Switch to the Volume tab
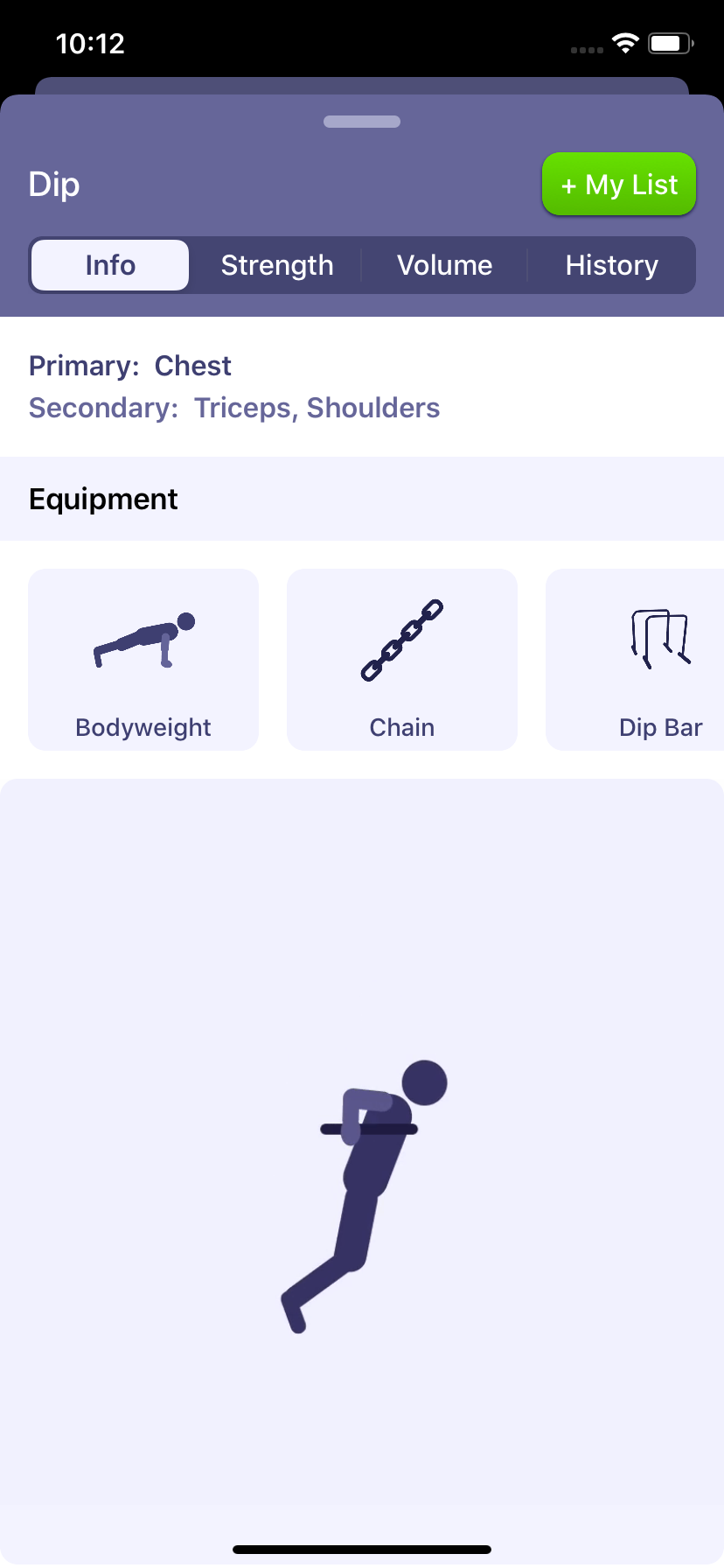The width and height of the screenshot is (724, 1568). (444, 265)
